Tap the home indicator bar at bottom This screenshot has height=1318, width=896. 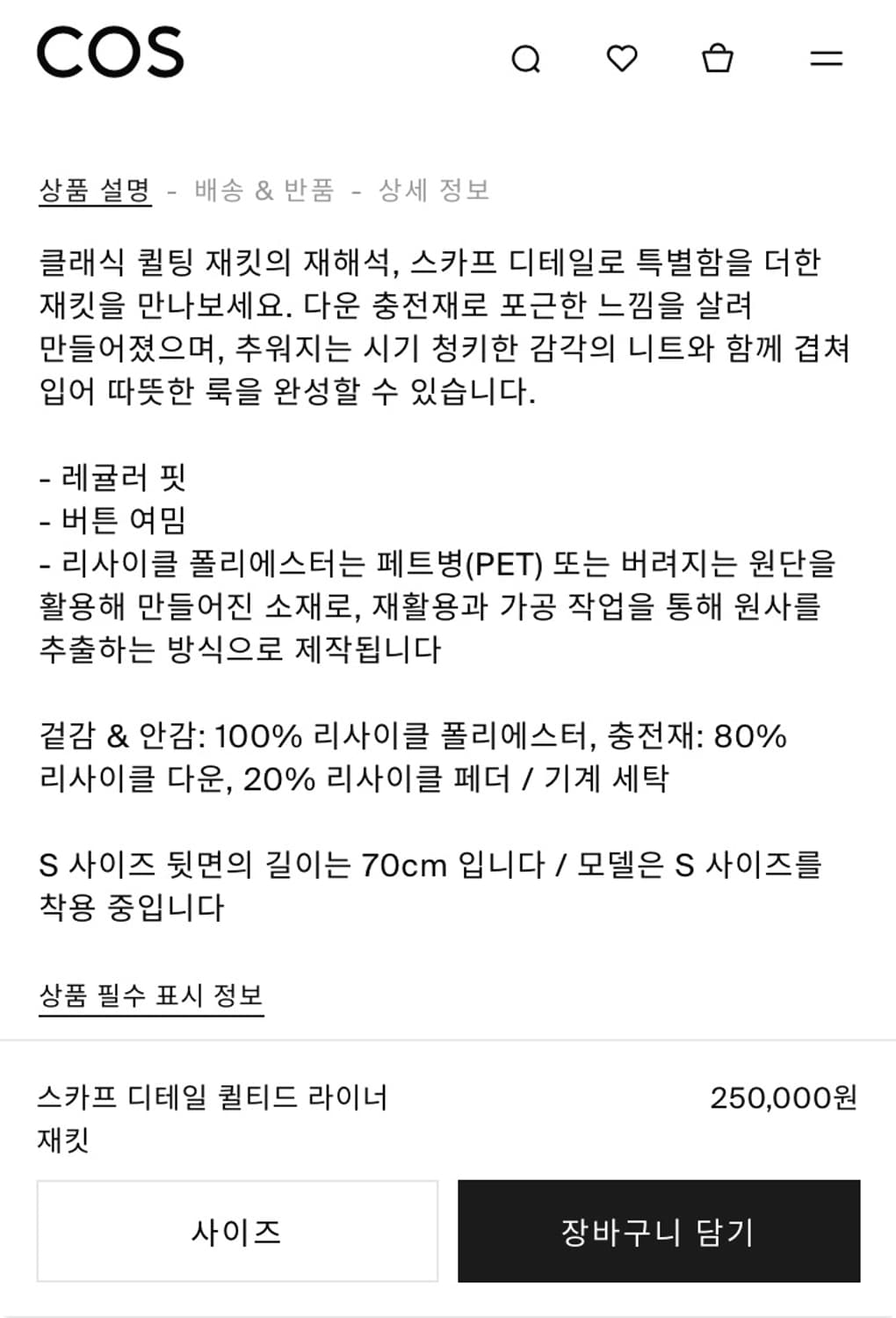[x=448, y=1310]
